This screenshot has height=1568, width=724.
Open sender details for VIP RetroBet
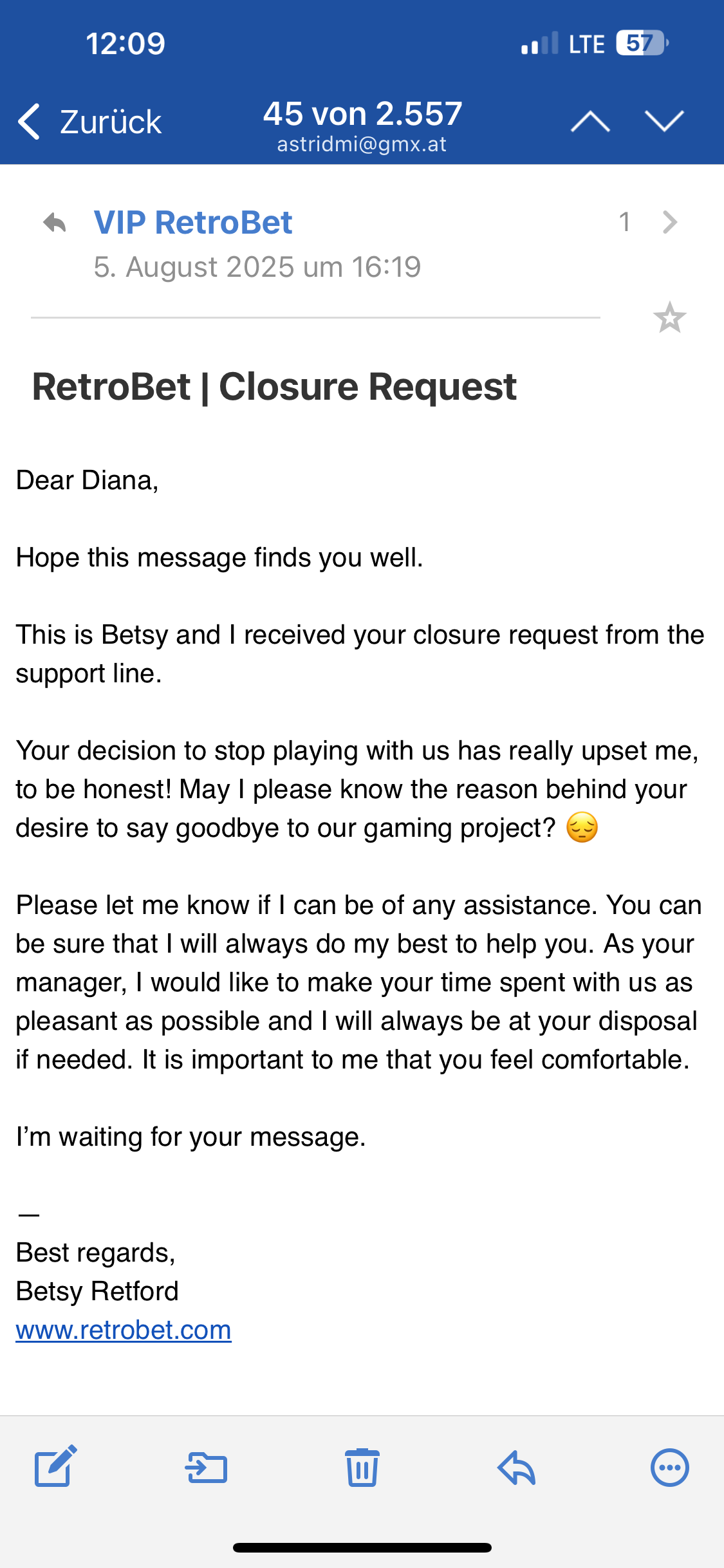tap(192, 223)
